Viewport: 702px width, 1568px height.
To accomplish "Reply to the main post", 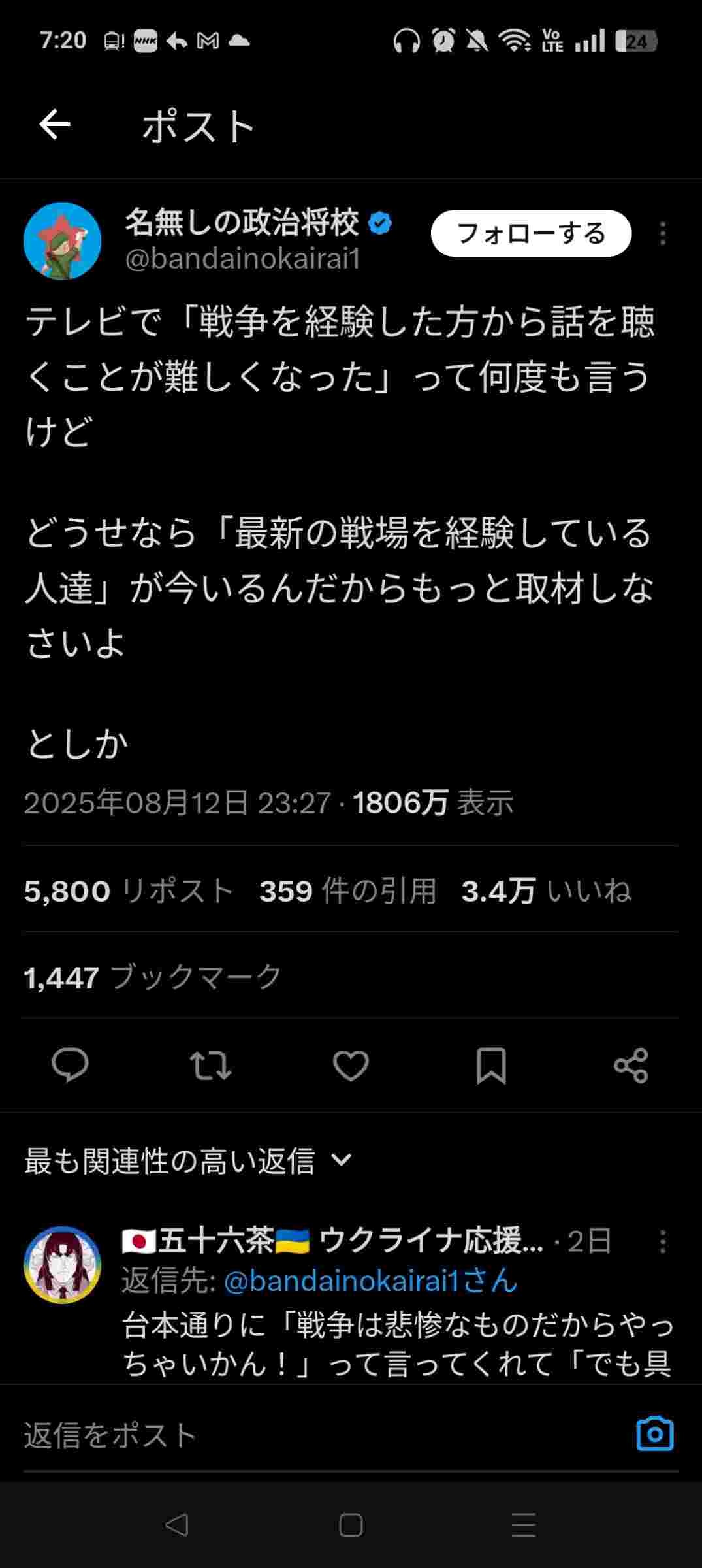I will (x=70, y=1066).
